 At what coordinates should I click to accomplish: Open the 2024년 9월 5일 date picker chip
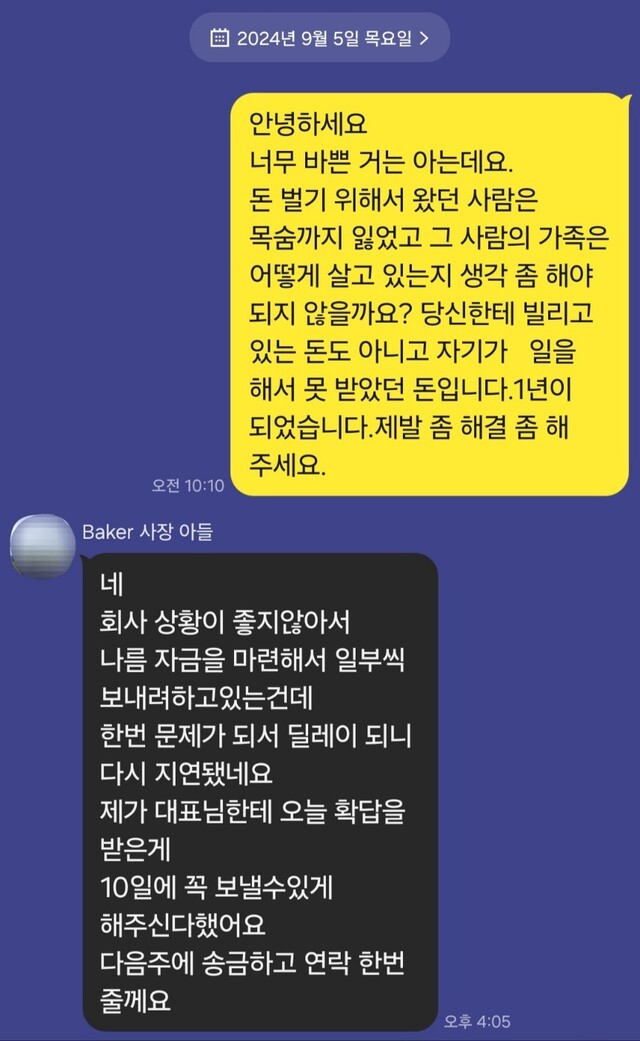320,38
